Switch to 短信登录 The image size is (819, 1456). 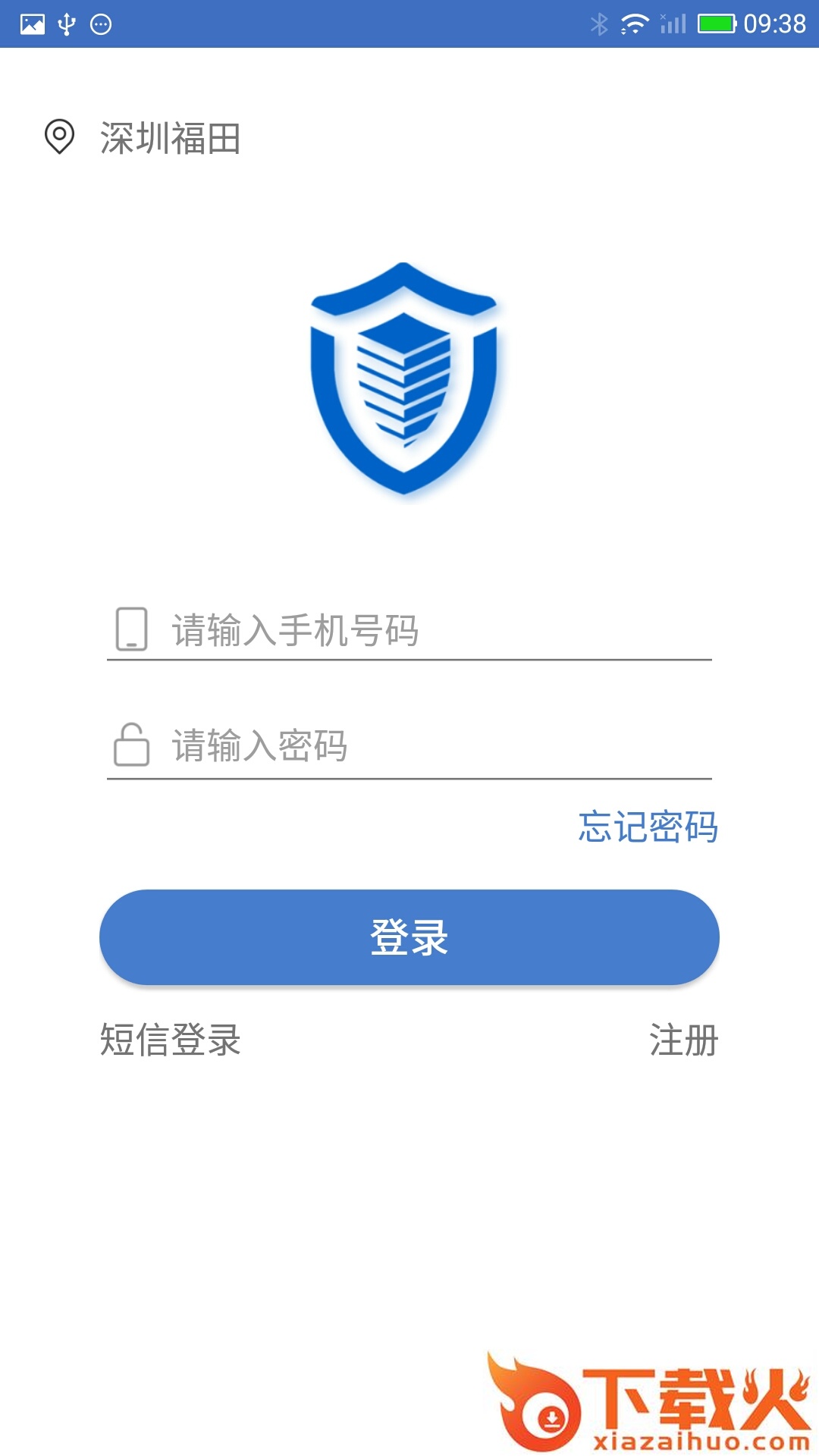(x=171, y=1040)
